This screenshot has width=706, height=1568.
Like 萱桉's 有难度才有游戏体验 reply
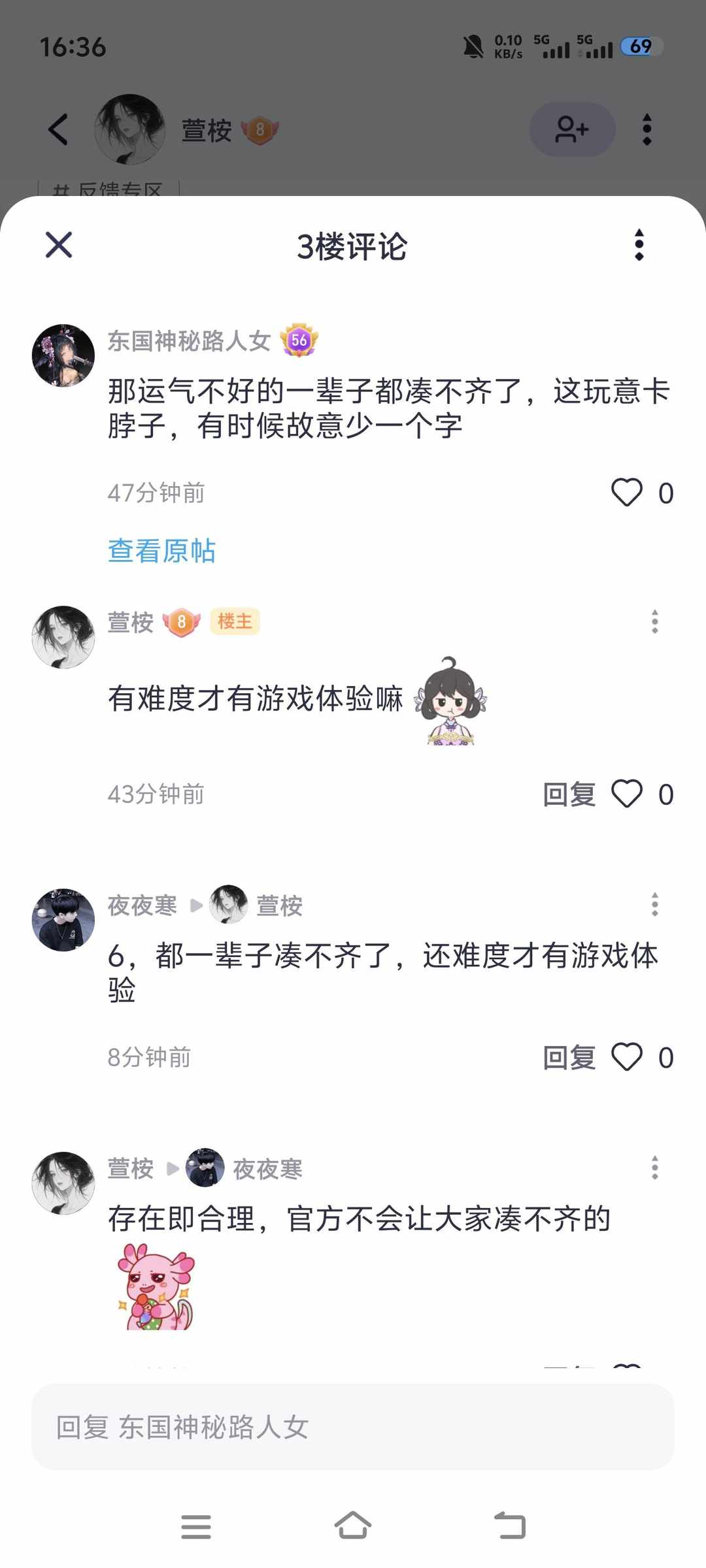click(628, 794)
